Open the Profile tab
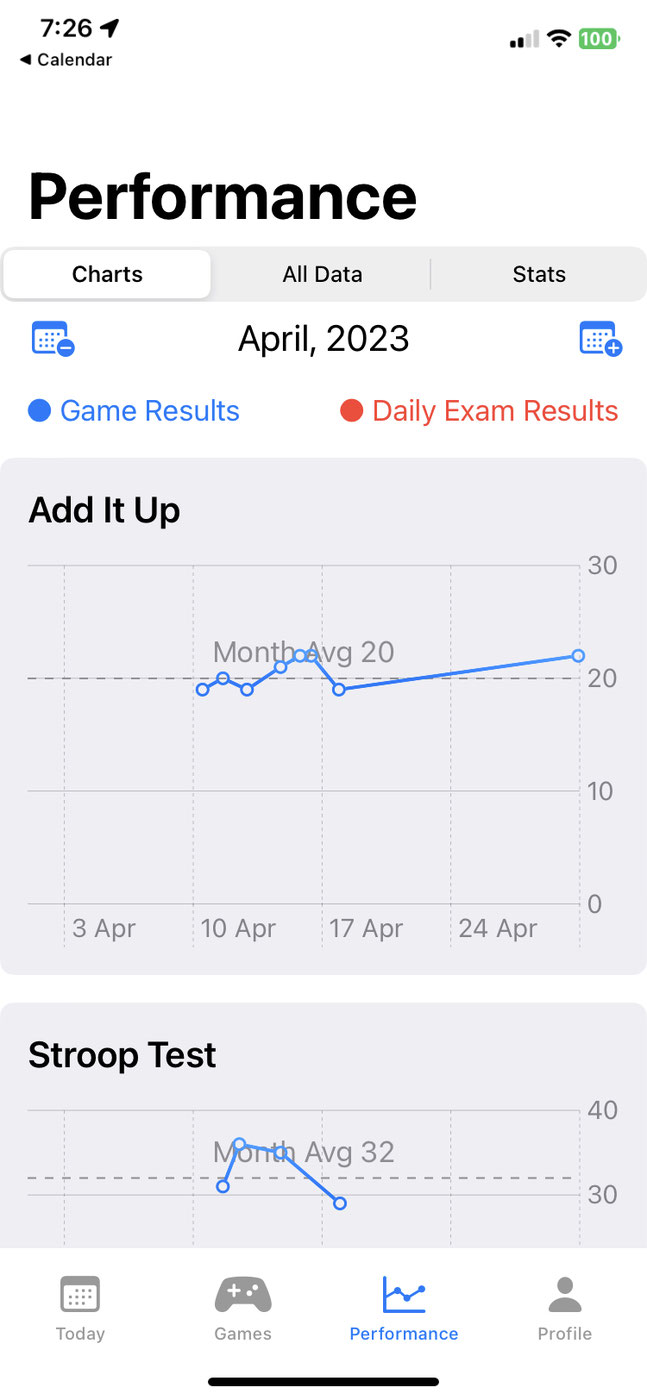 [564, 1308]
